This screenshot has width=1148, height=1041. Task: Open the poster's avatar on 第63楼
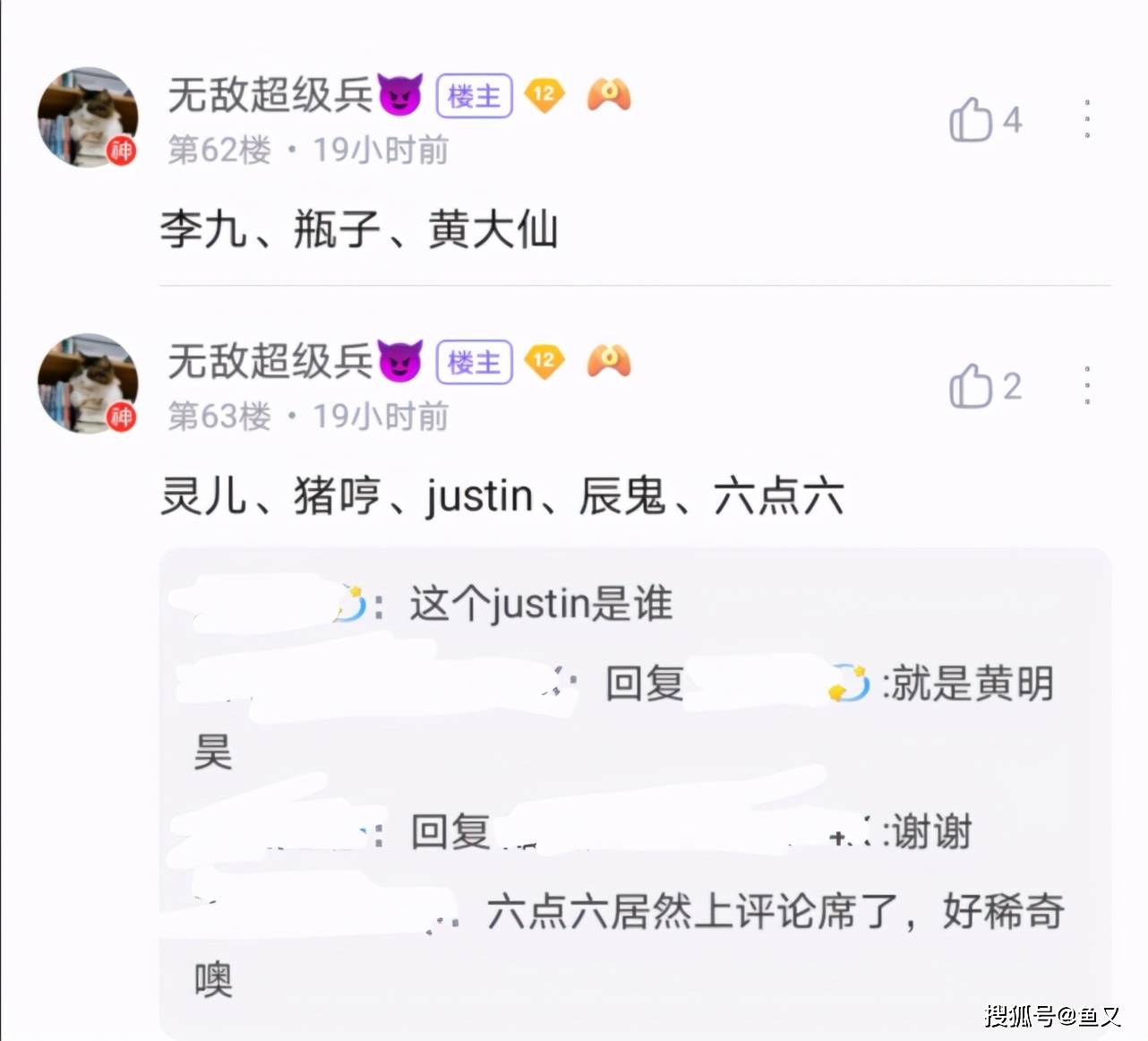tap(88, 383)
